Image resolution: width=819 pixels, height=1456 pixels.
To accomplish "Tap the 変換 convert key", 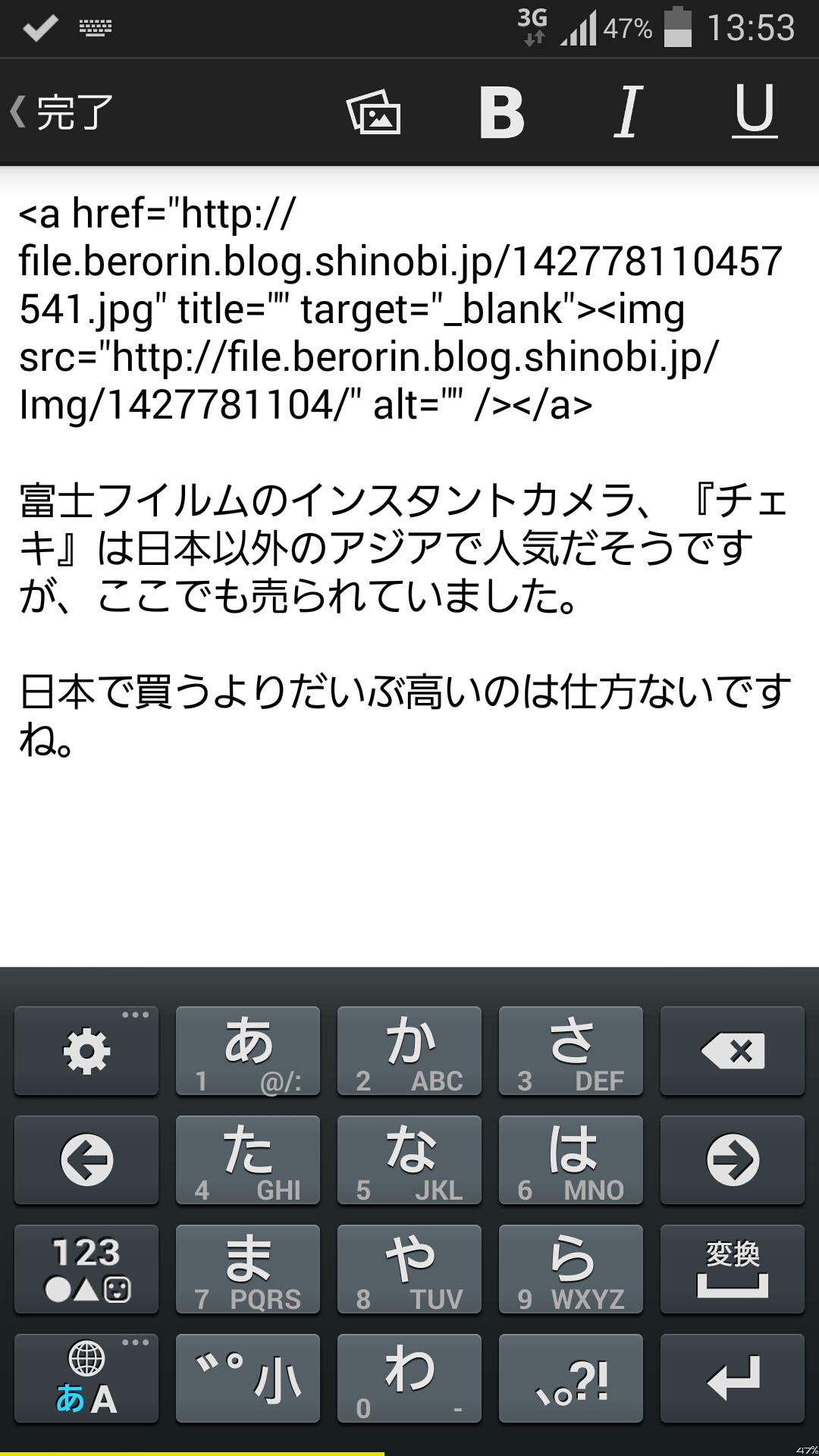I will click(732, 1269).
